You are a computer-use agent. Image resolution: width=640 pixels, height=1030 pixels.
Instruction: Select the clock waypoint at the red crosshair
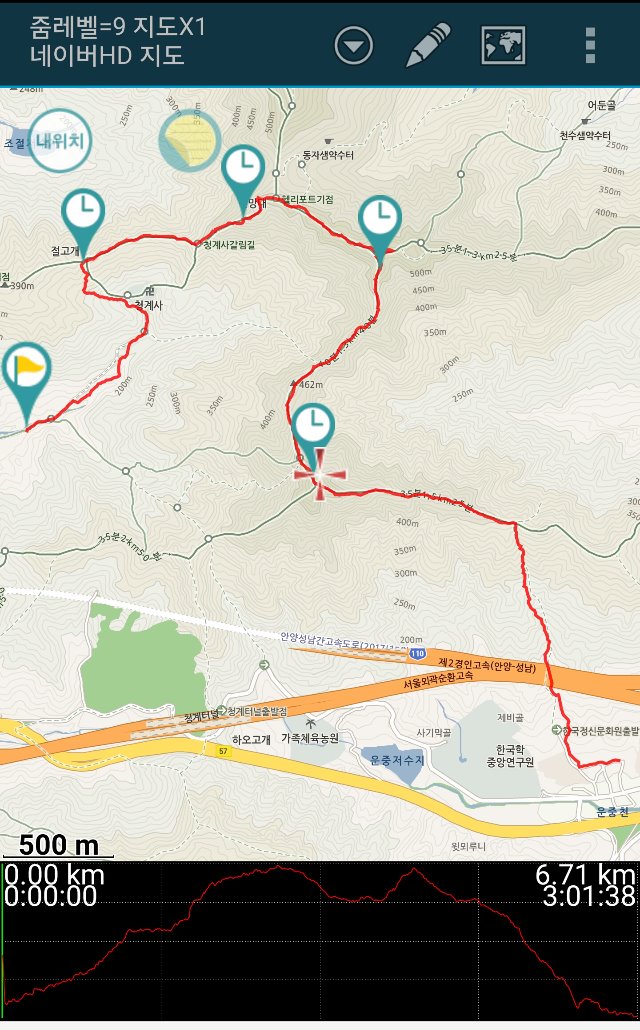pos(314,428)
